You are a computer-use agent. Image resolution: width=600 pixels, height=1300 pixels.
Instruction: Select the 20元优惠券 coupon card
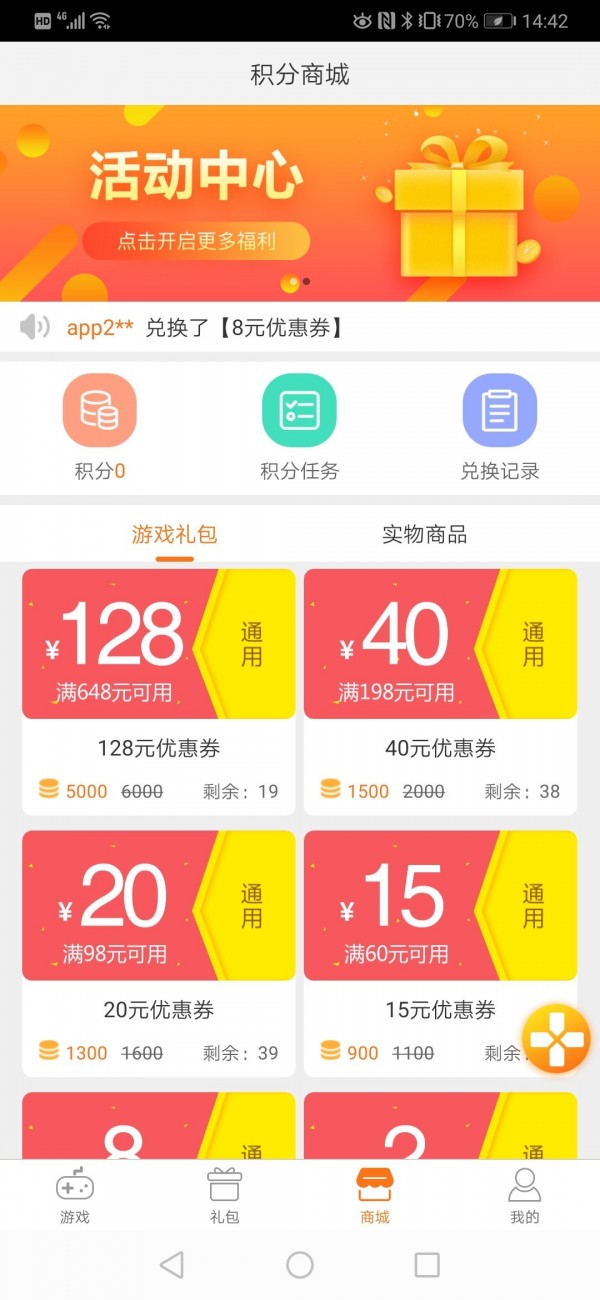coord(159,952)
